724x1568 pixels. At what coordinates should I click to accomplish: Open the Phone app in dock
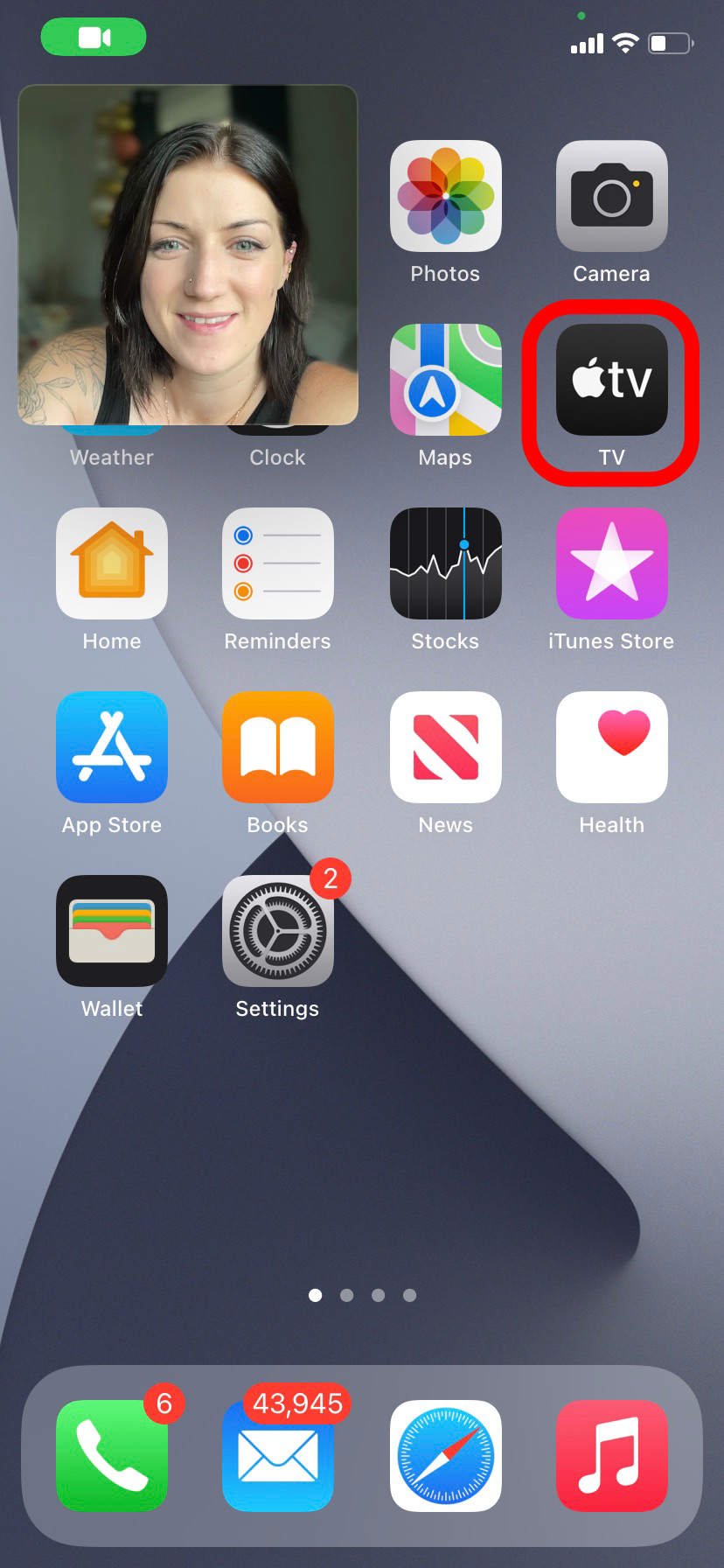coord(112,1456)
